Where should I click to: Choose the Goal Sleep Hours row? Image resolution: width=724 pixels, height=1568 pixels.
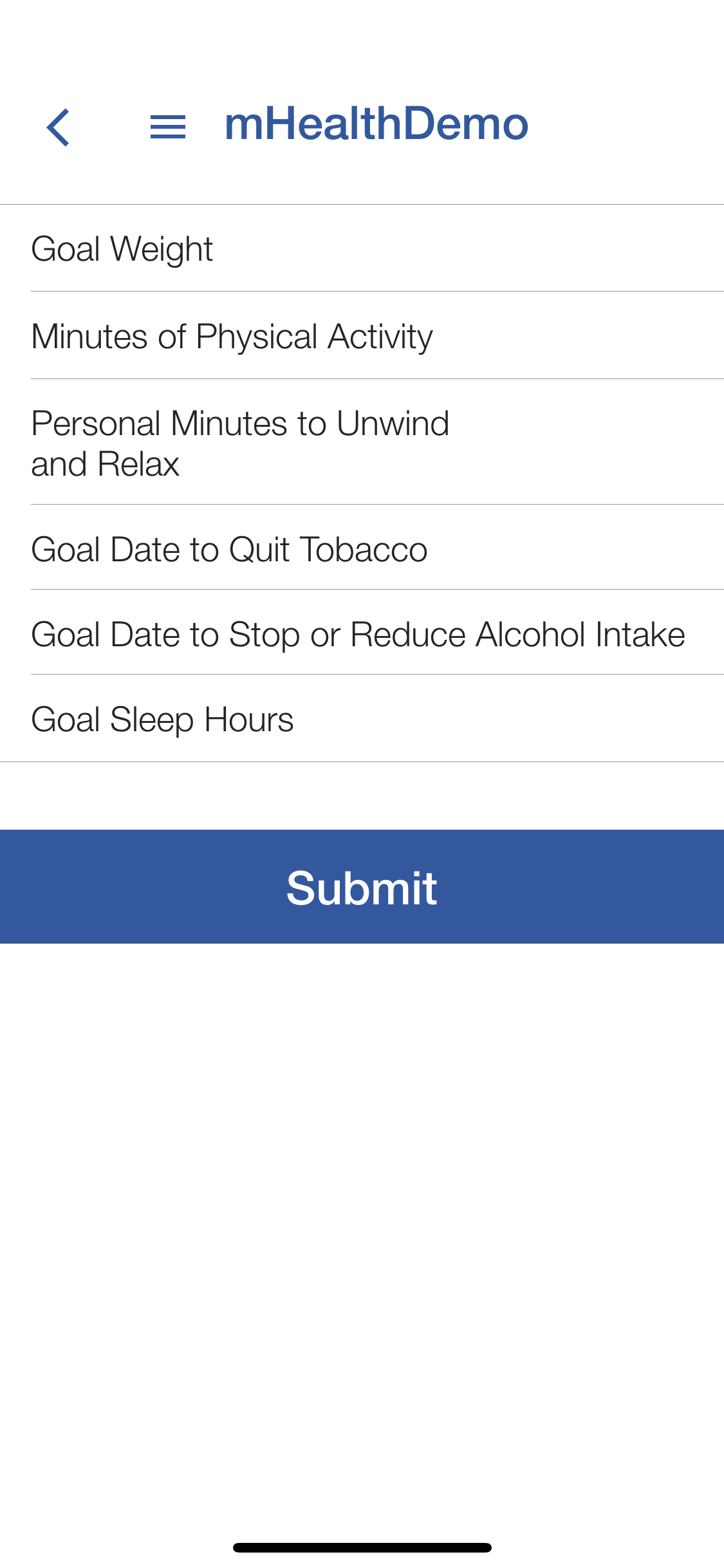[362, 718]
